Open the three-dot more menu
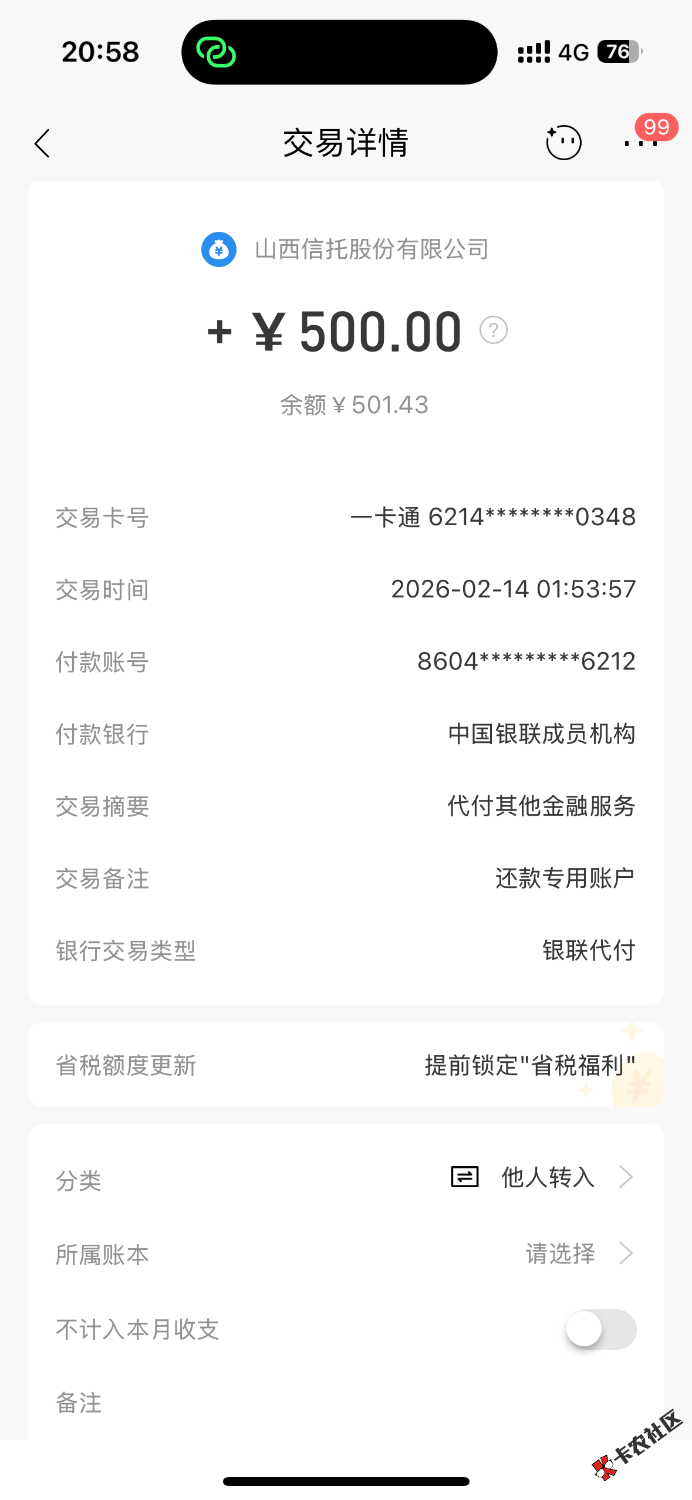This screenshot has width=692, height=1500. (x=640, y=143)
